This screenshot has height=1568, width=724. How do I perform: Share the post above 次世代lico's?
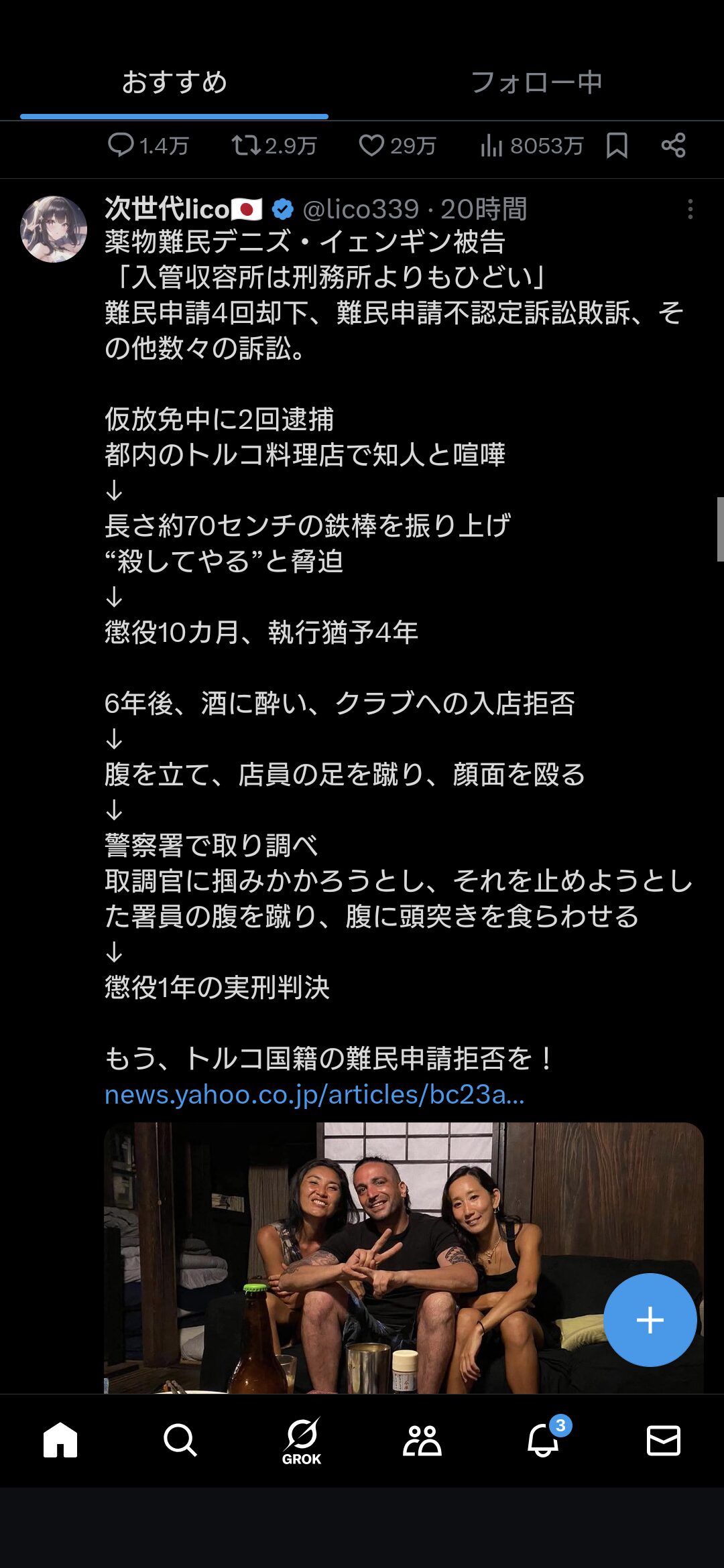[673, 145]
